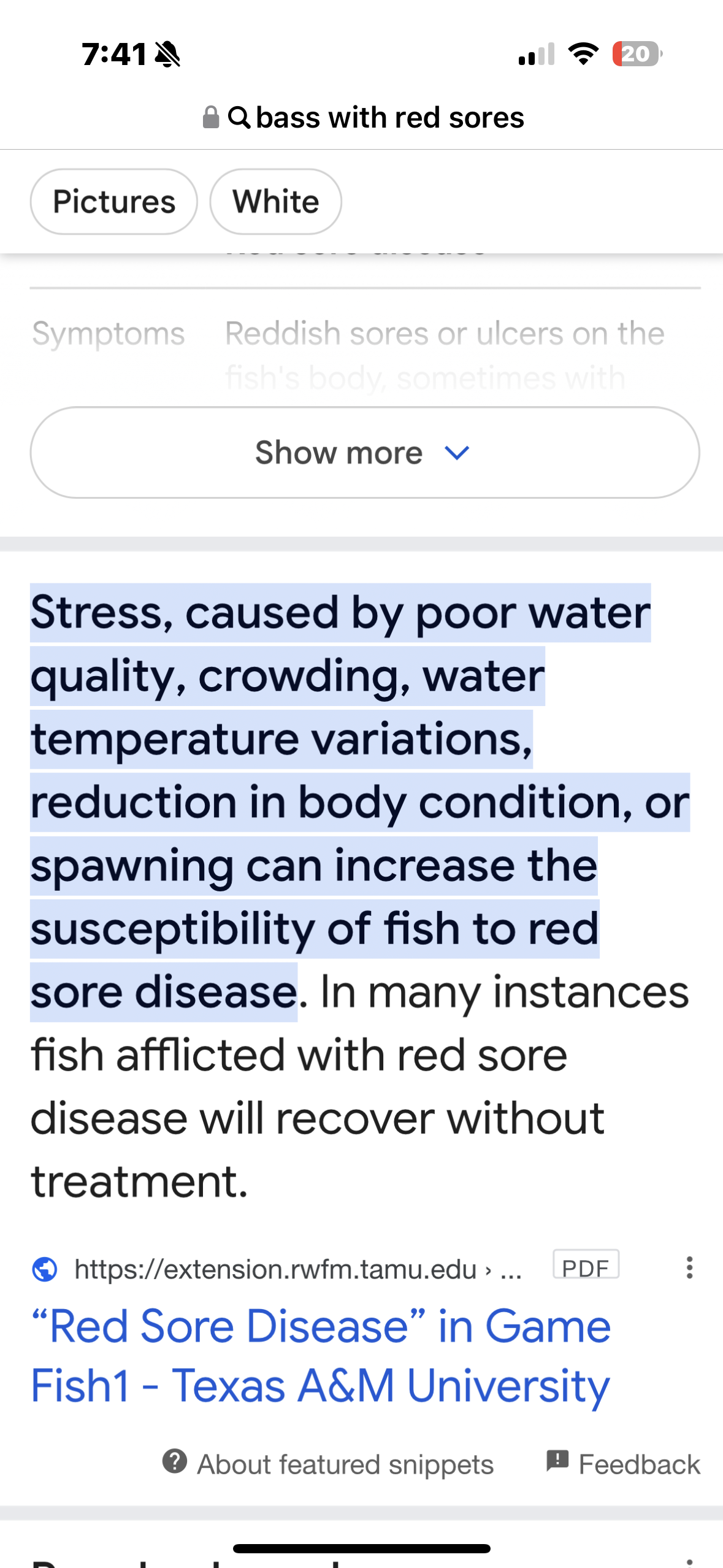This screenshot has width=723, height=1568.
Task: Expand the Show more section
Action: (364, 453)
